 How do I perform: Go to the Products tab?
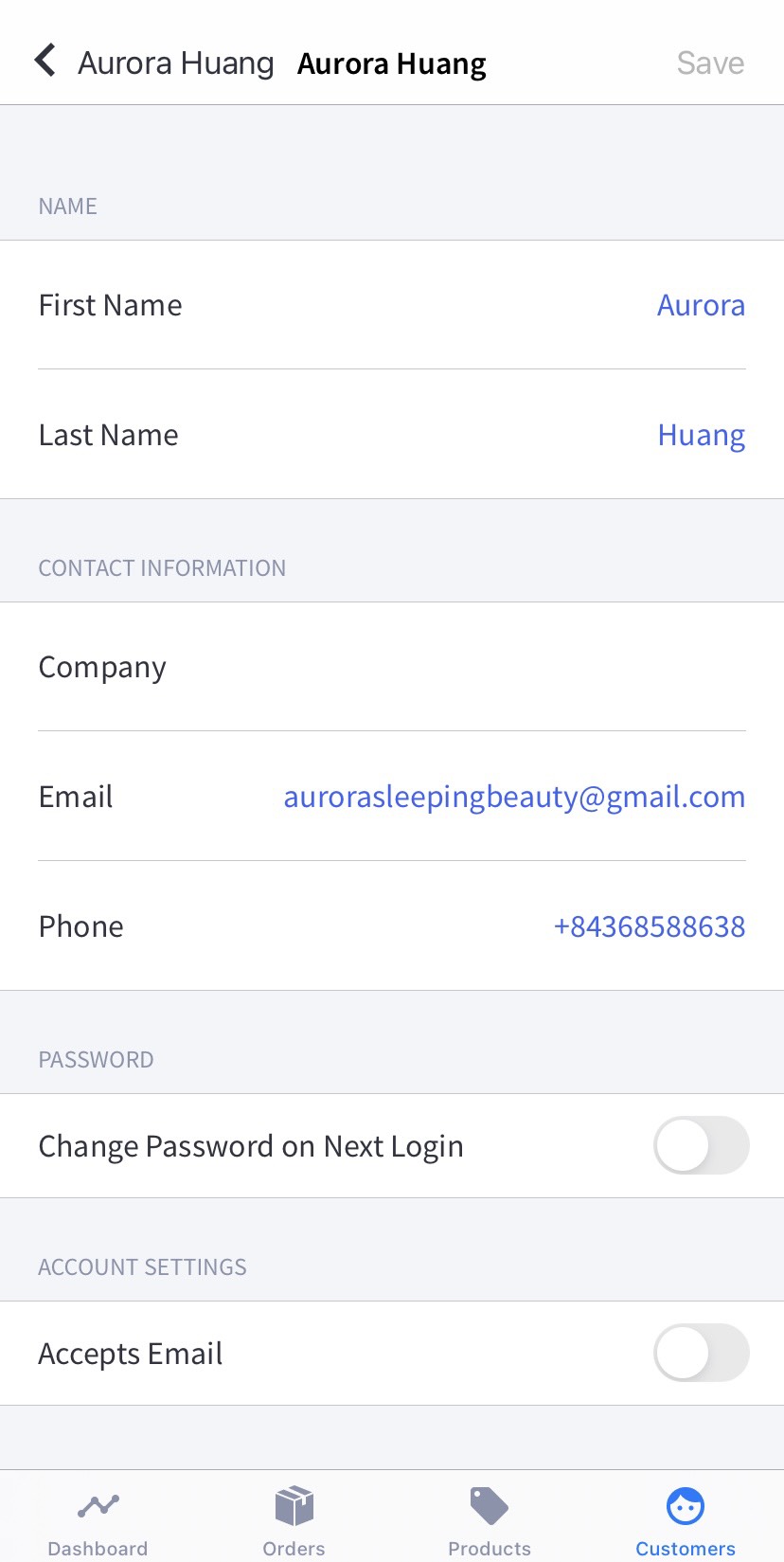point(489,1519)
